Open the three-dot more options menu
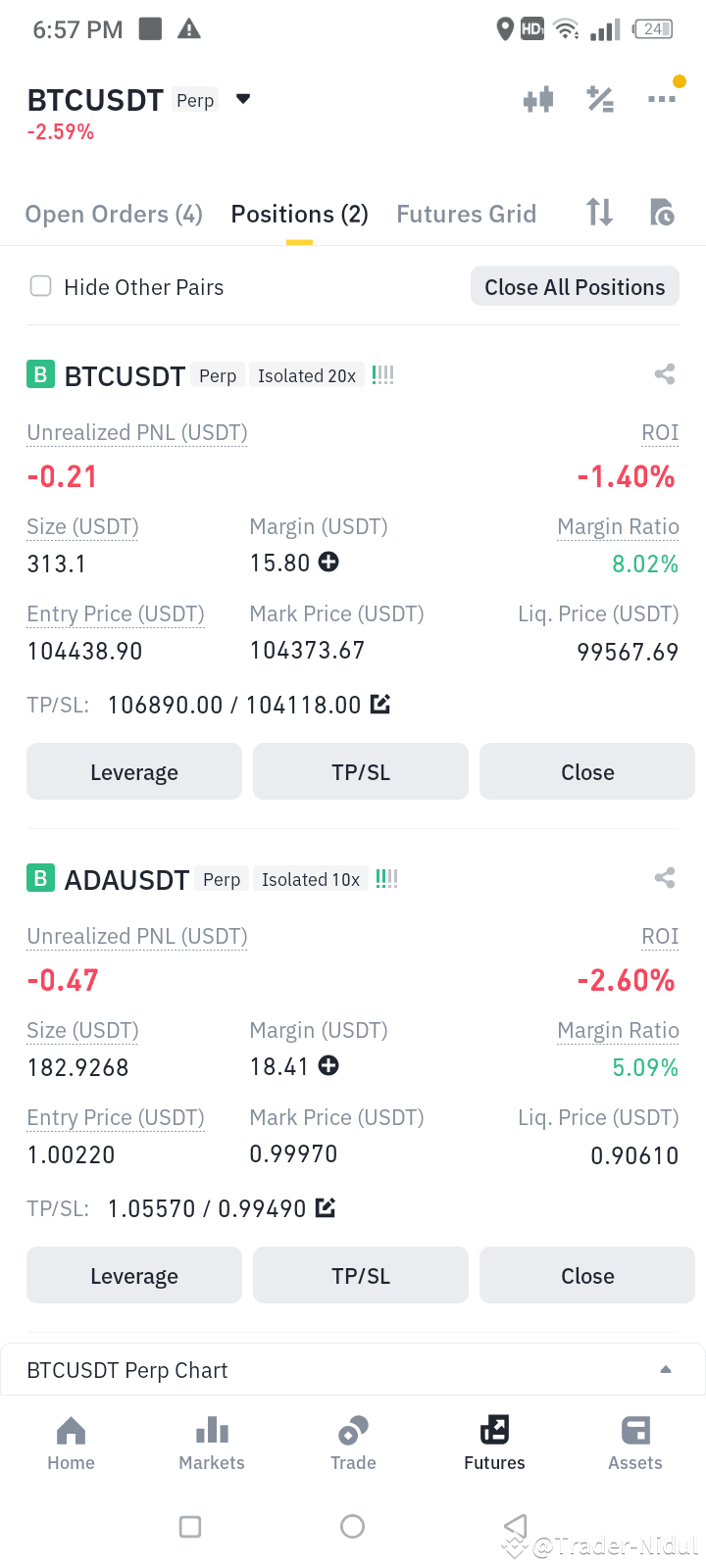This screenshot has width=706, height=1568. coord(662,98)
